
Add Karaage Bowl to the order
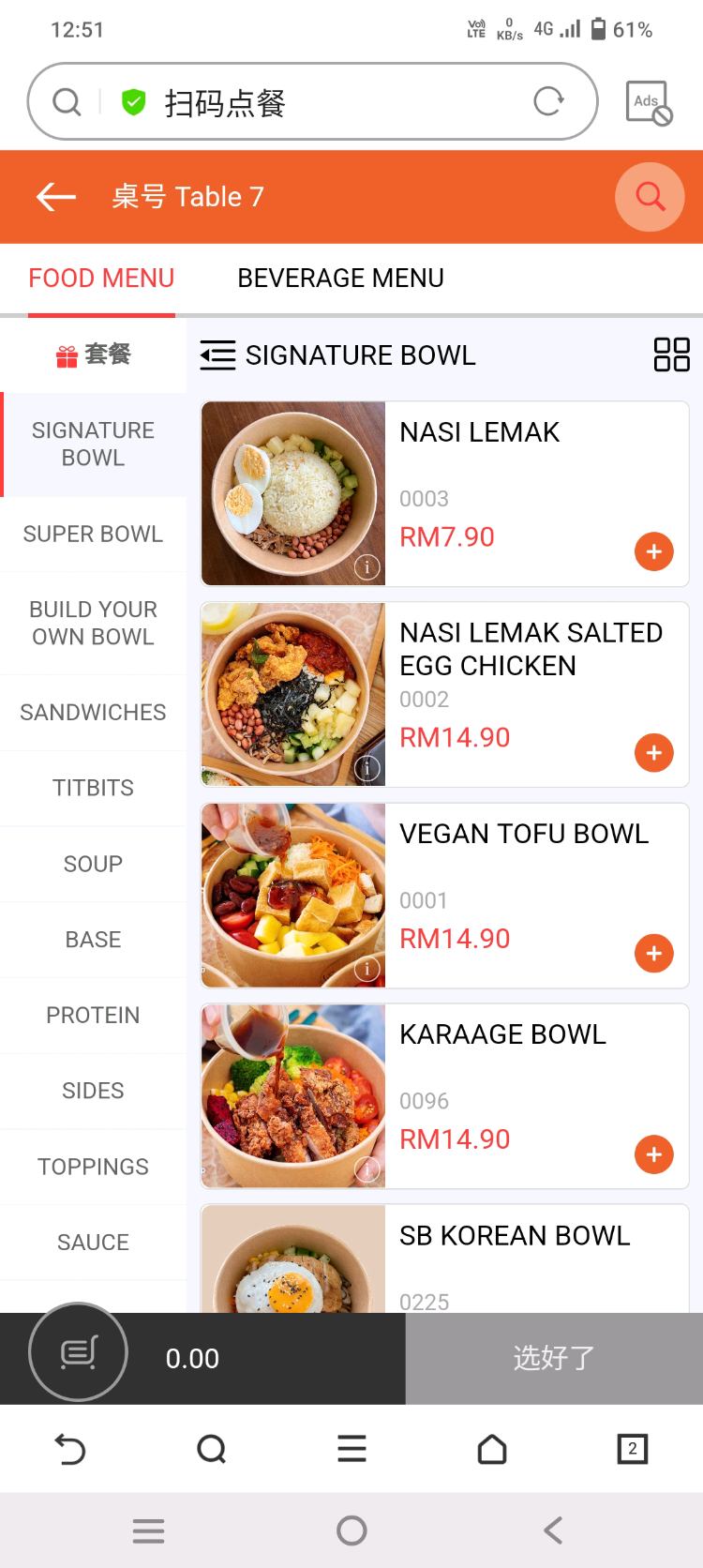(653, 1153)
